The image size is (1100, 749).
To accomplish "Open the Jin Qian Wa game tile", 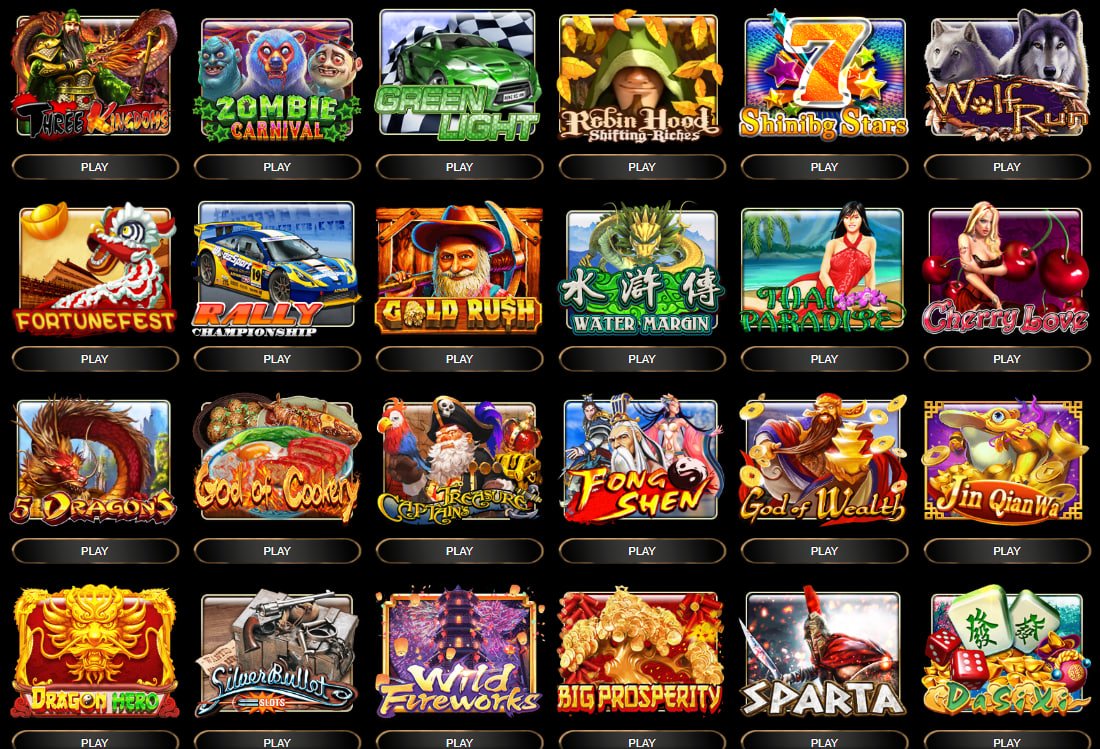I will [x=1007, y=460].
